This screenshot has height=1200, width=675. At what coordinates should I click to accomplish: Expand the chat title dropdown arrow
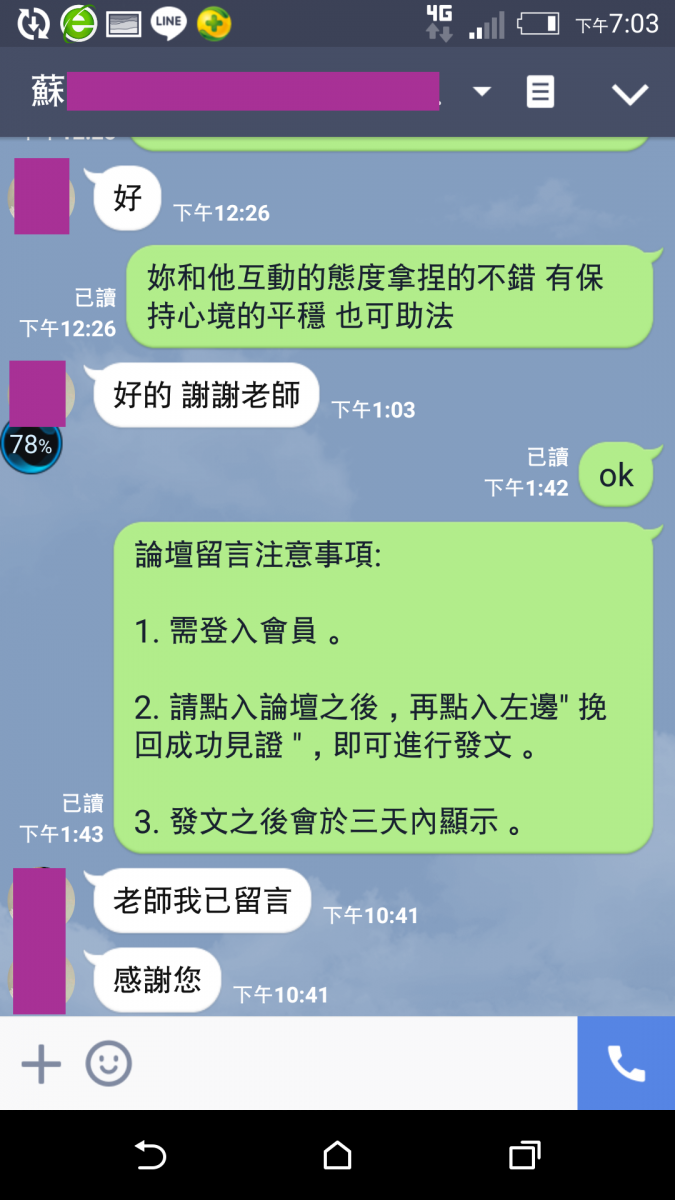coord(482,92)
